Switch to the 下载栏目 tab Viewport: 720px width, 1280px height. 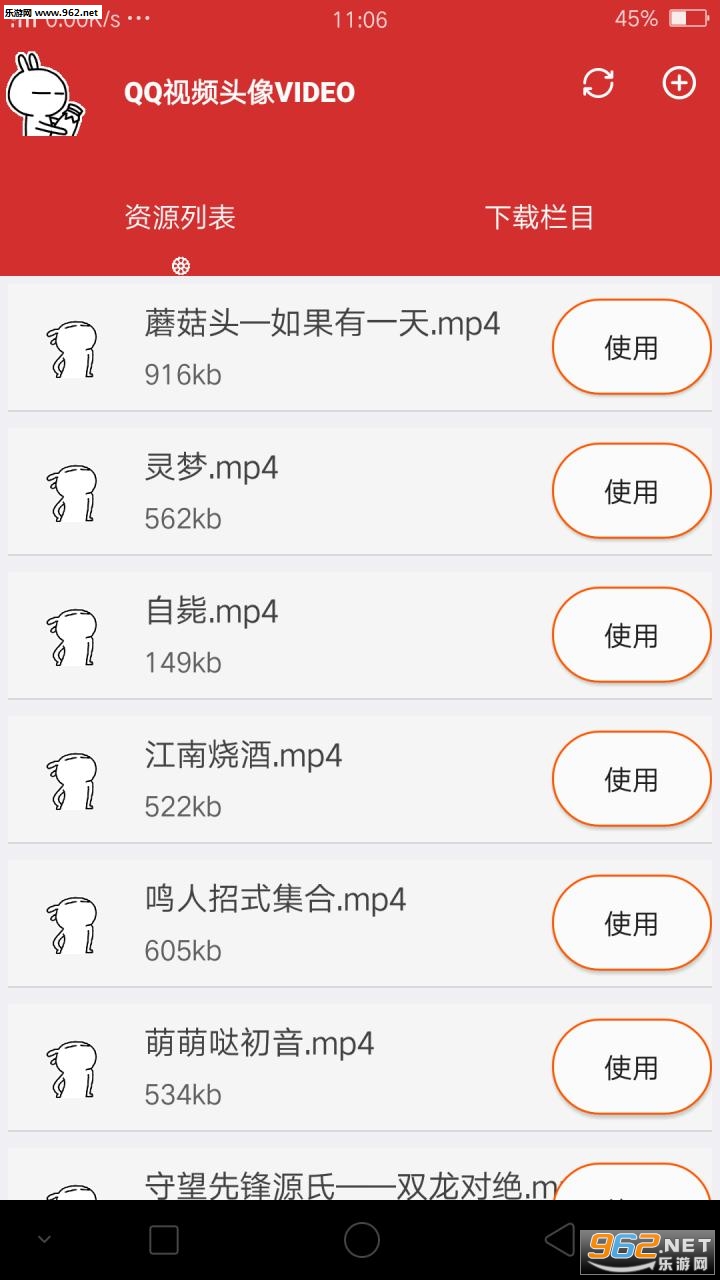[539, 217]
